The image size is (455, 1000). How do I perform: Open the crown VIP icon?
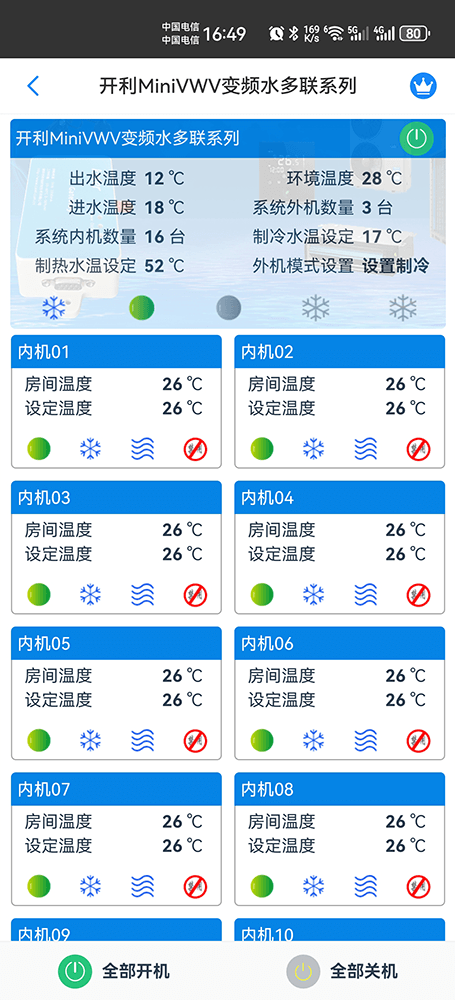pos(422,85)
